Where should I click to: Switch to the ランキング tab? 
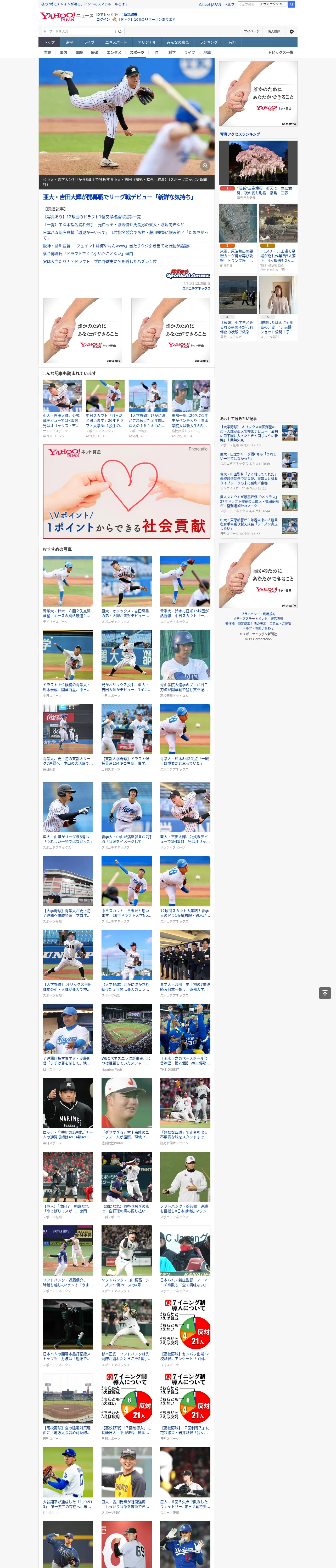[x=209, y=43]
